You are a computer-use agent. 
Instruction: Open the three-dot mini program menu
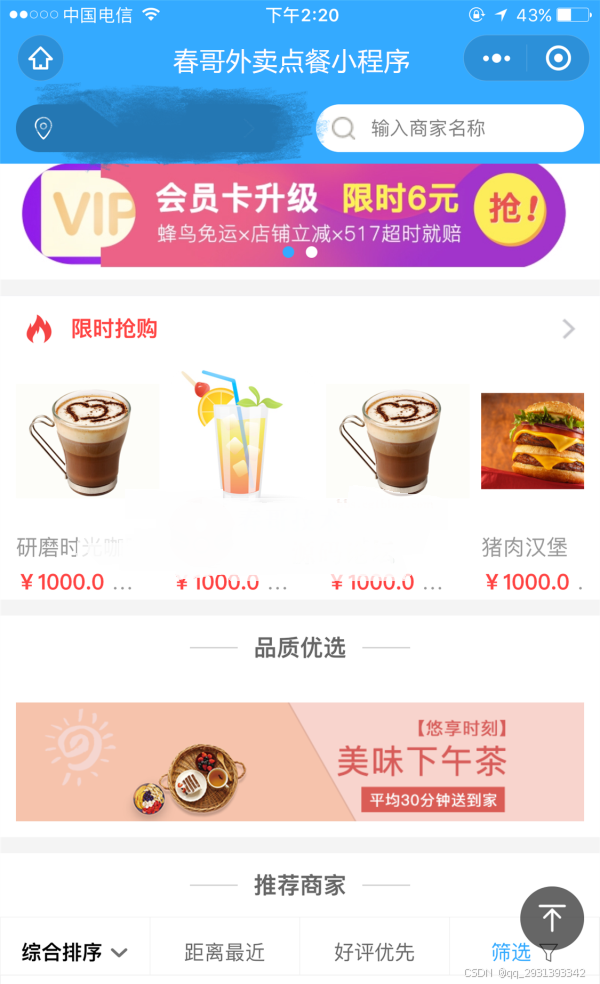[496, 59]
